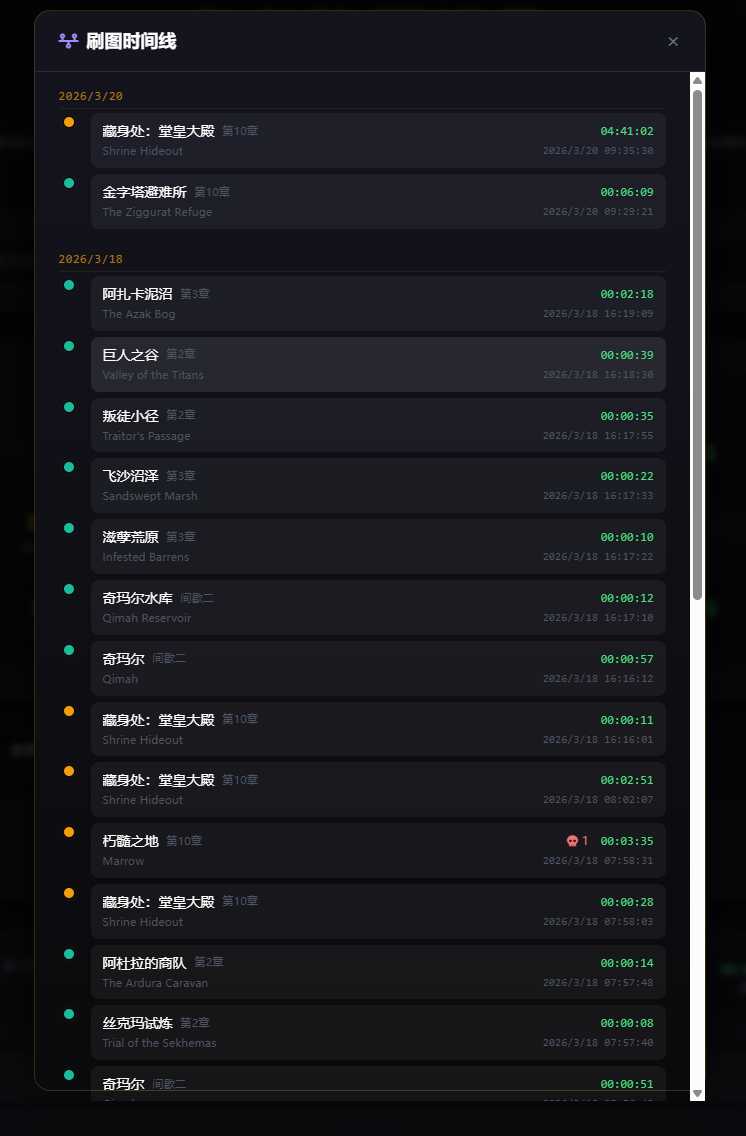Tap the scrollbar's up arrow
Image resolution: width=746 pixels, height=1136 pixels.
pyautogui.click(x=697, y=80)
